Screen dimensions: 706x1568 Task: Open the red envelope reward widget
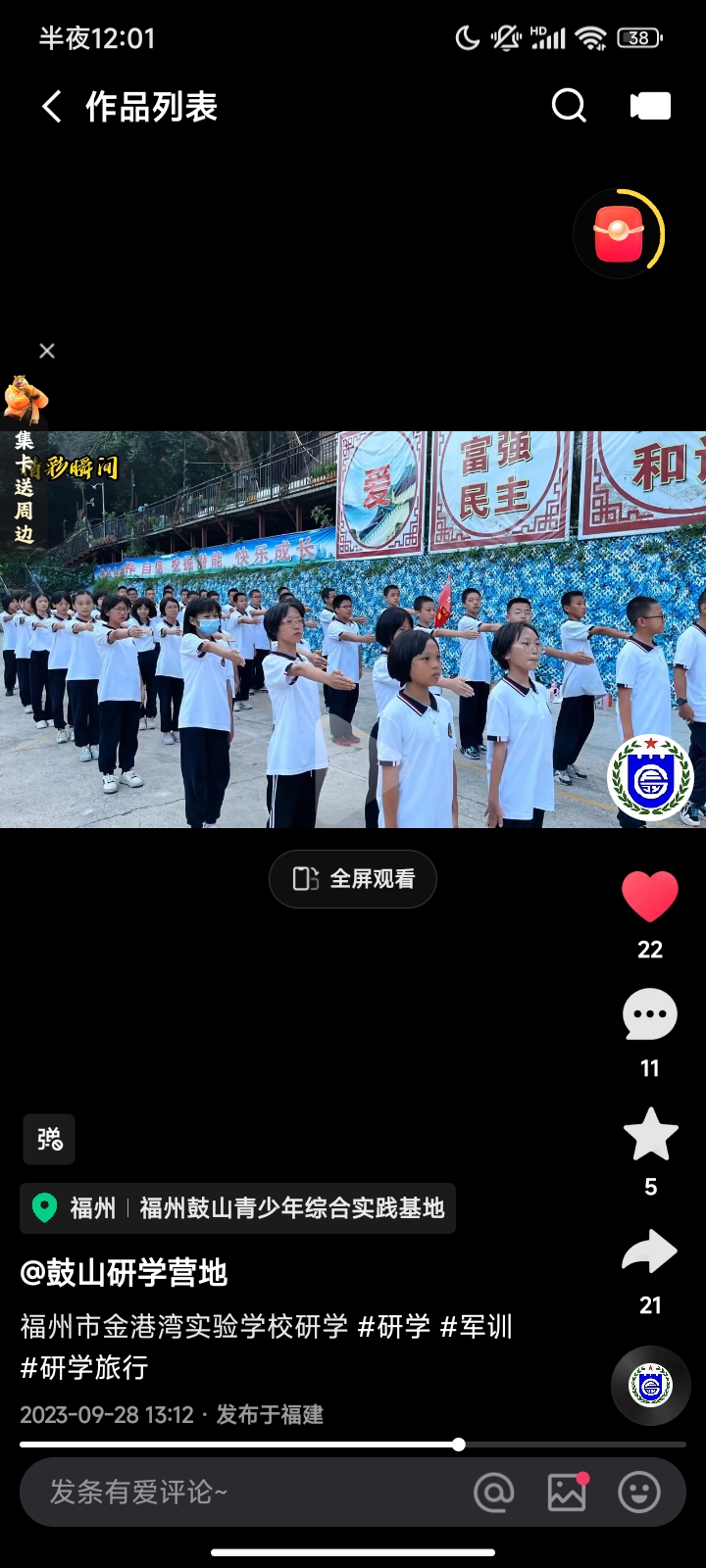point(619,234)
